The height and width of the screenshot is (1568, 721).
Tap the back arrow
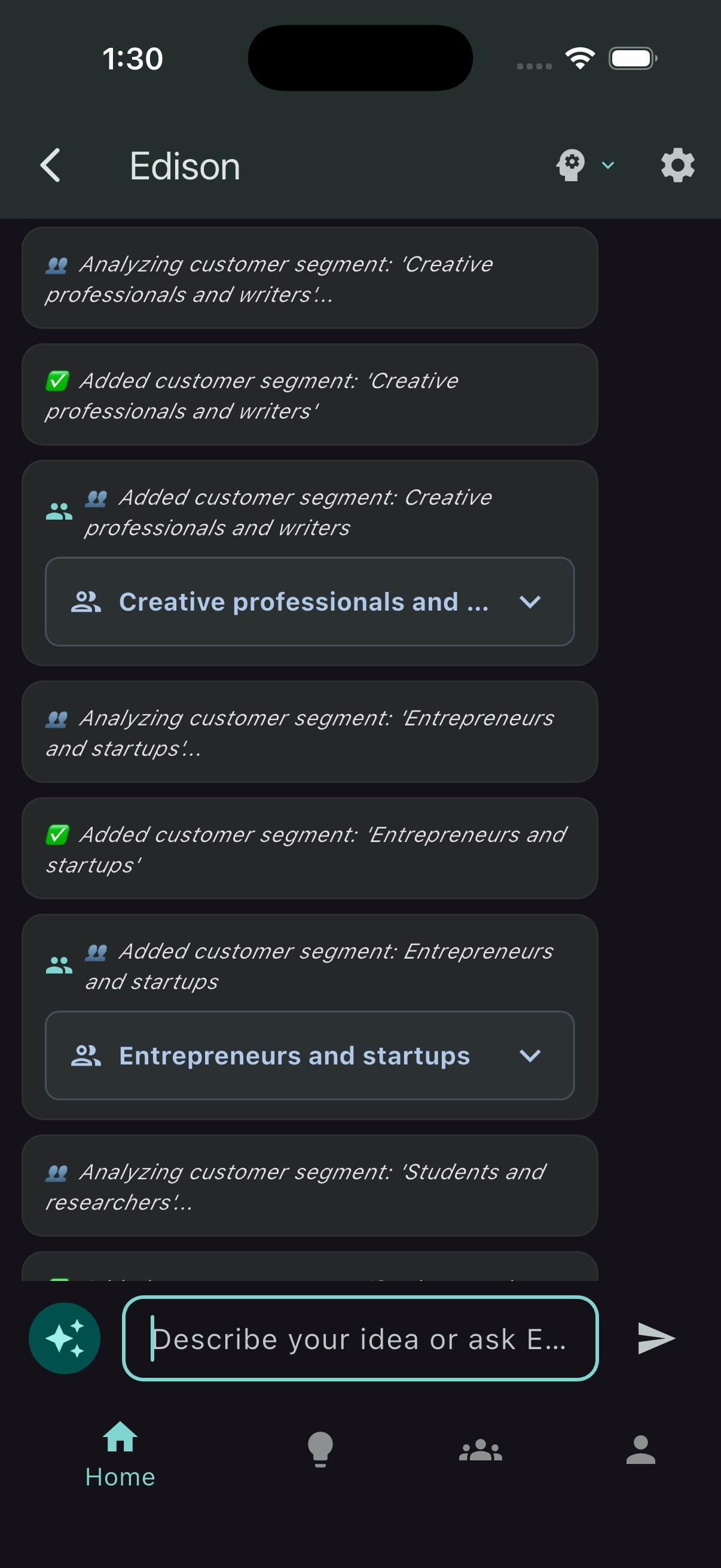tap(51, 165)
